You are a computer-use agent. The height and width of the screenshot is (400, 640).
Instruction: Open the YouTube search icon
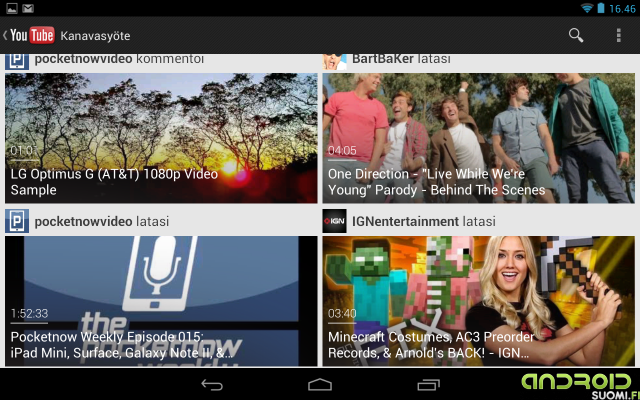576,35
